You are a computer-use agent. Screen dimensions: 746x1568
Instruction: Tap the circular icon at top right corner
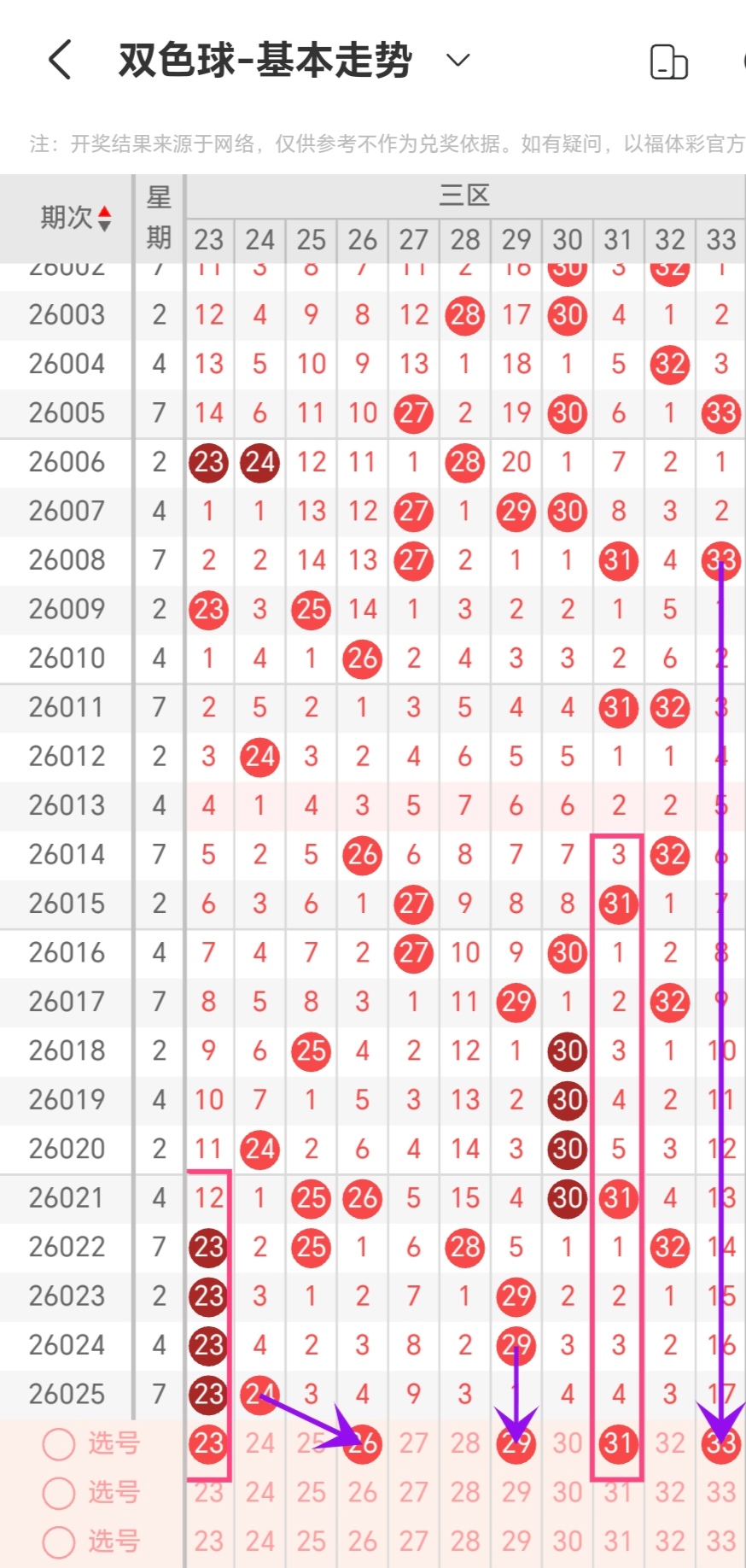tap(742, 60)
